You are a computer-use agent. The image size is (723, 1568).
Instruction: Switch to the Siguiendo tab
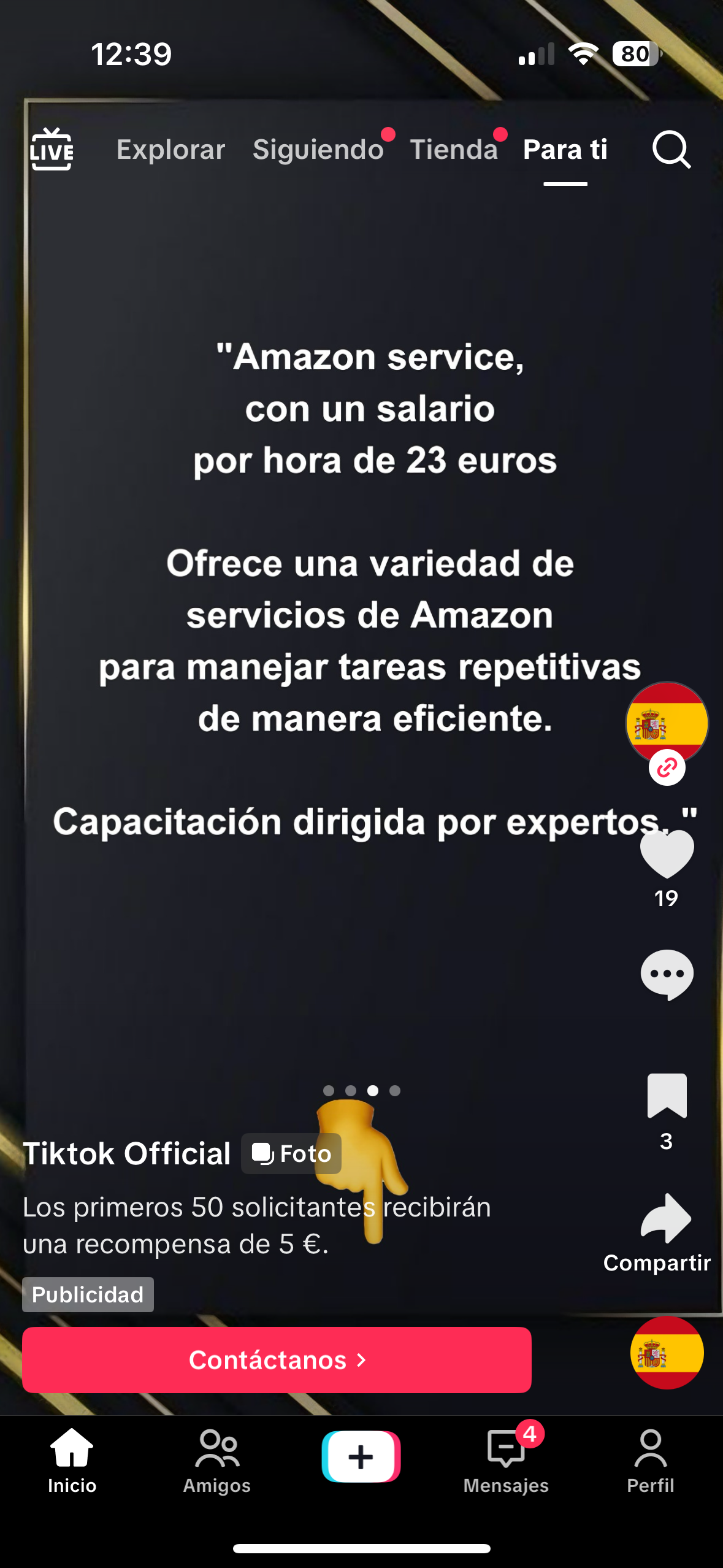[318, 149]
